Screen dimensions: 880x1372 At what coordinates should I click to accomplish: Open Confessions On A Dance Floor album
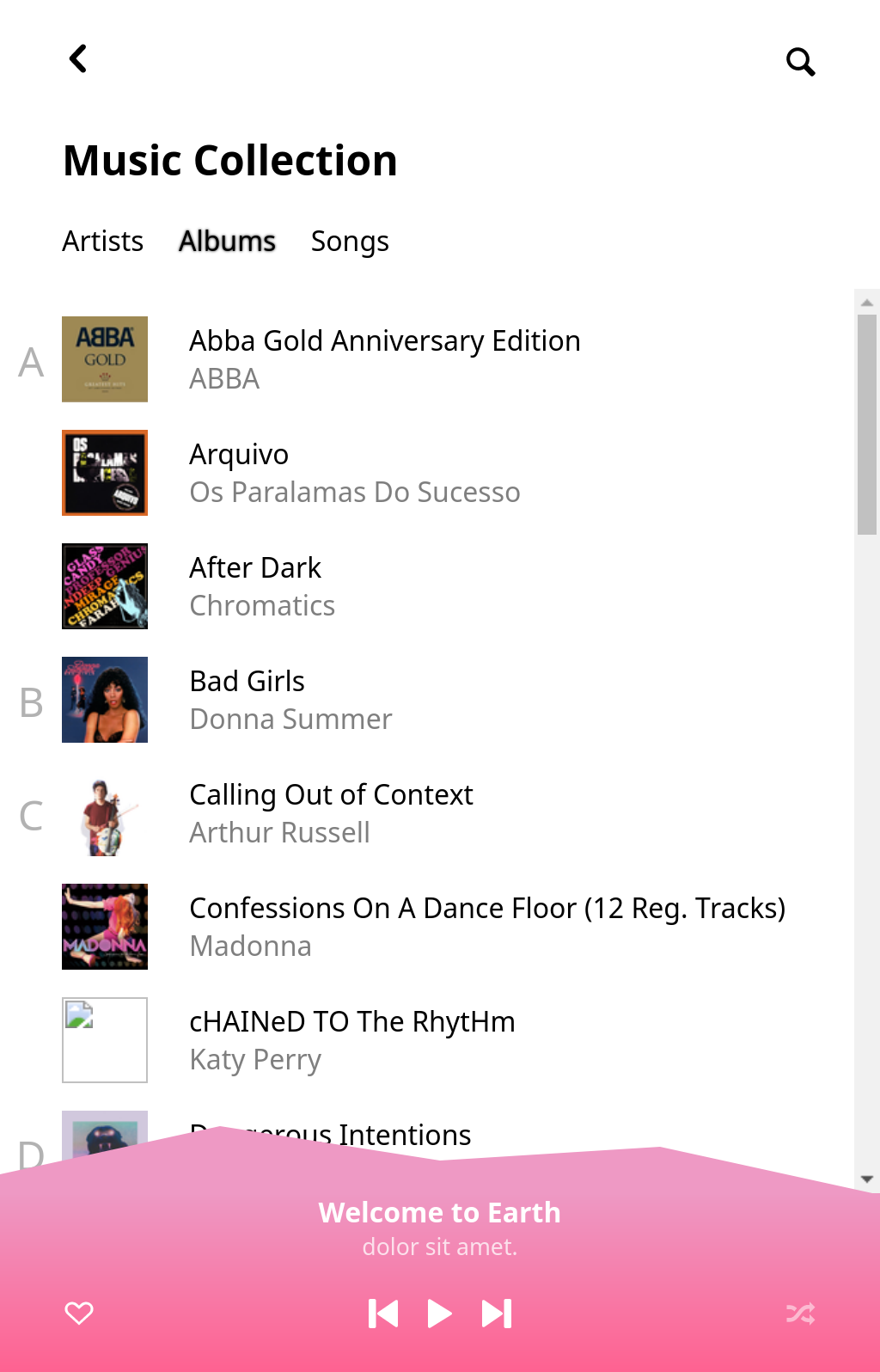click(486, 926)
